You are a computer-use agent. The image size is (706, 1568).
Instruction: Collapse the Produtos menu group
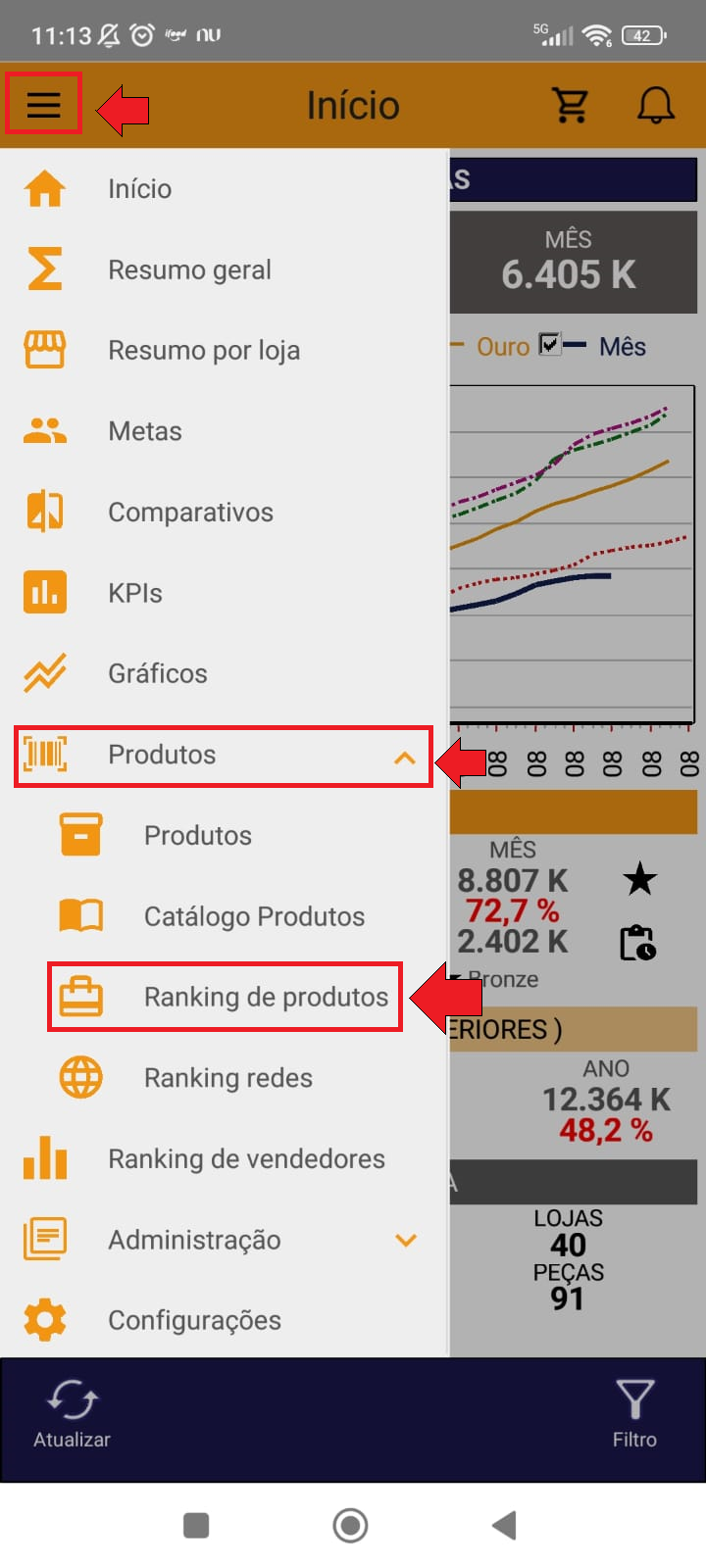(x=224, y=756)
